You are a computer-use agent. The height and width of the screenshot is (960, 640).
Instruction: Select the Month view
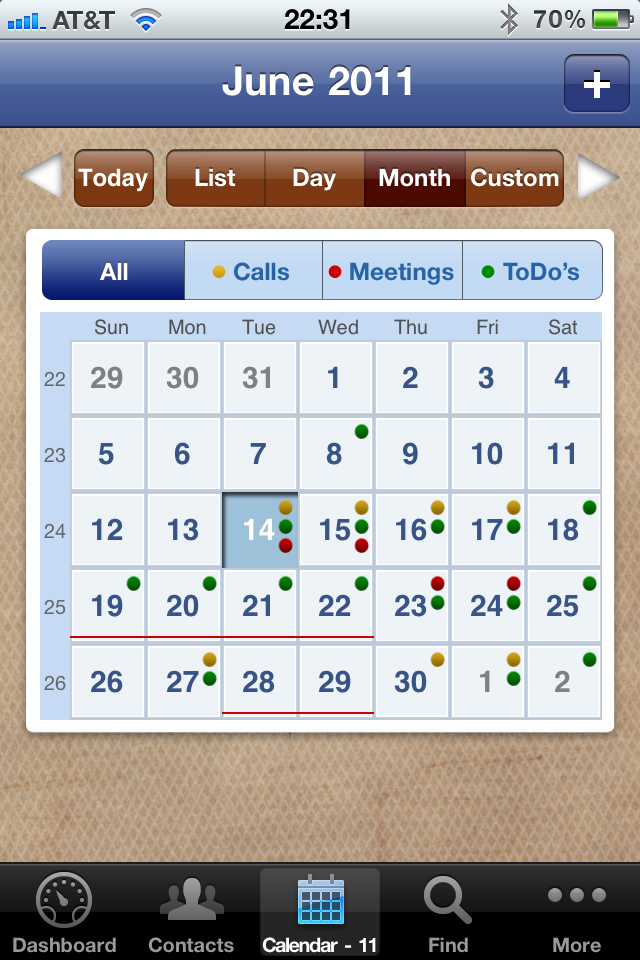tap(414, 178)
